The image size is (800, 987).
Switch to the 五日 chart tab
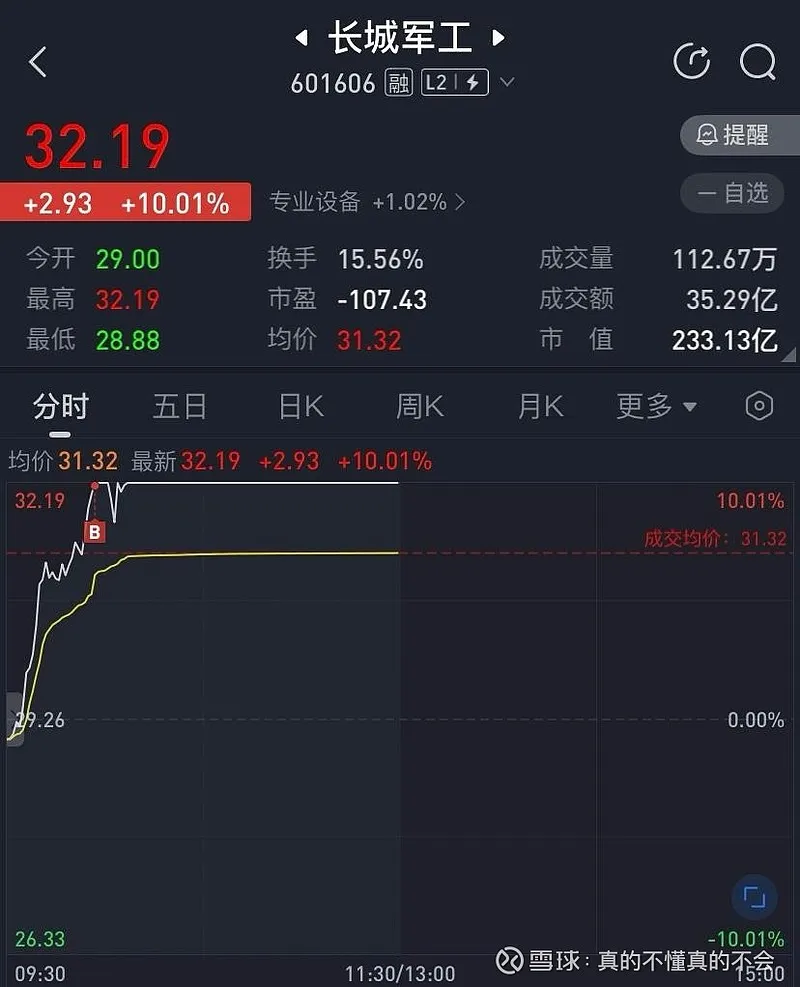click(x=180, y=406)
